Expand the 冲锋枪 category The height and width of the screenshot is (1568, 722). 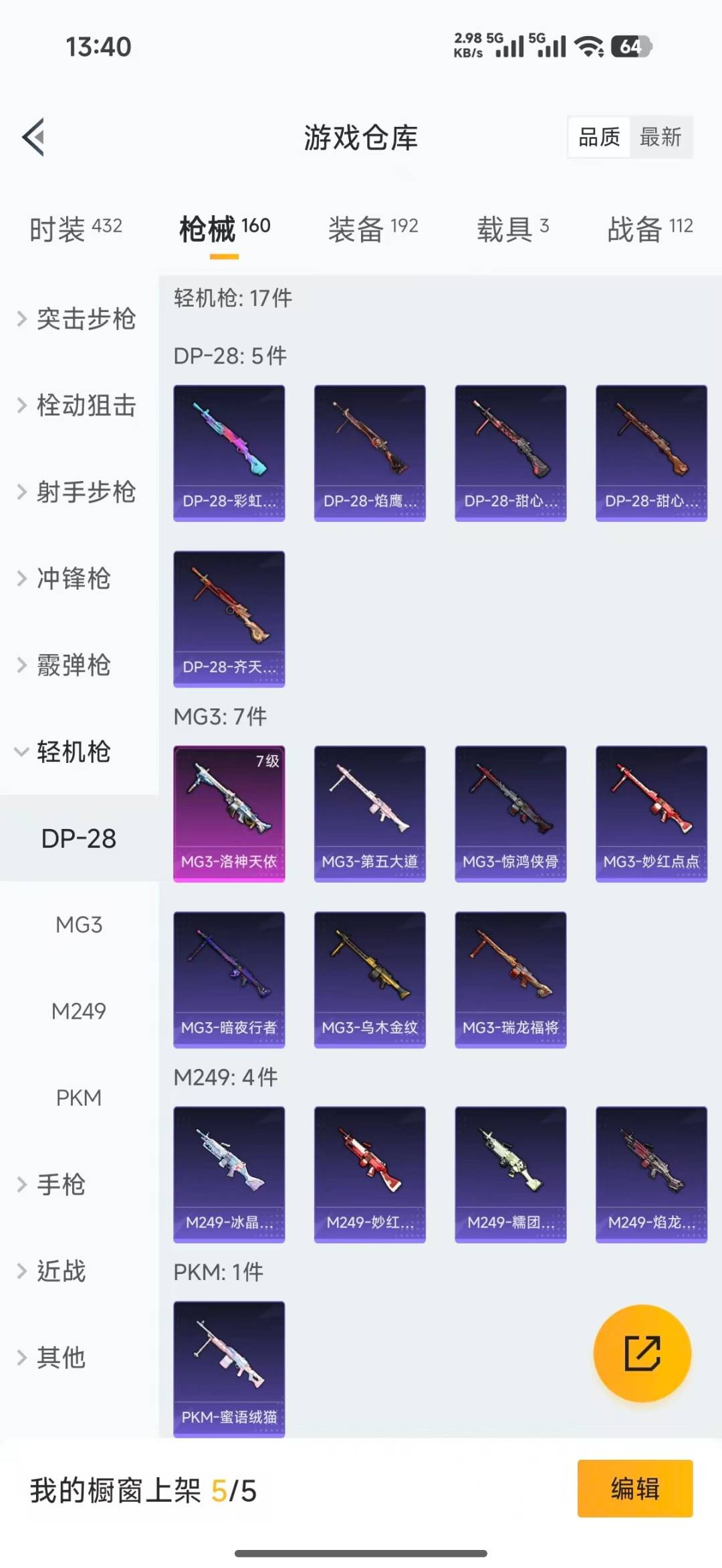tap(74, 579)
